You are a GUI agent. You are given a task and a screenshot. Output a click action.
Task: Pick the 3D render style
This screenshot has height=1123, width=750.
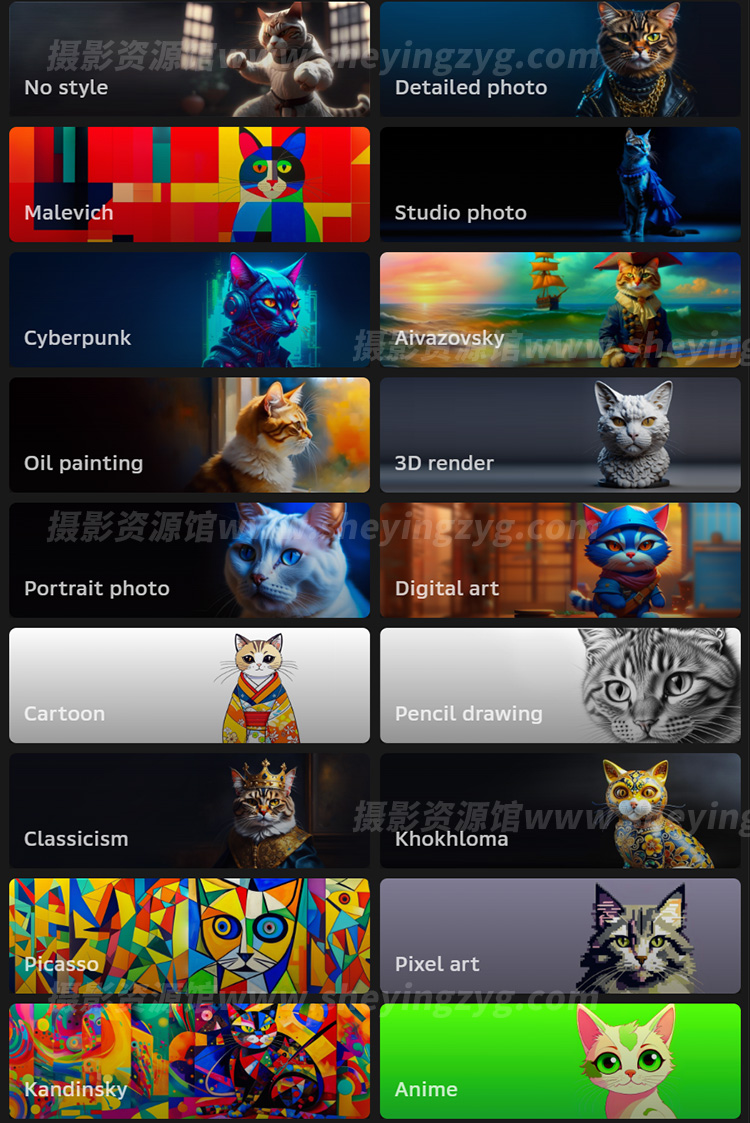560,434
